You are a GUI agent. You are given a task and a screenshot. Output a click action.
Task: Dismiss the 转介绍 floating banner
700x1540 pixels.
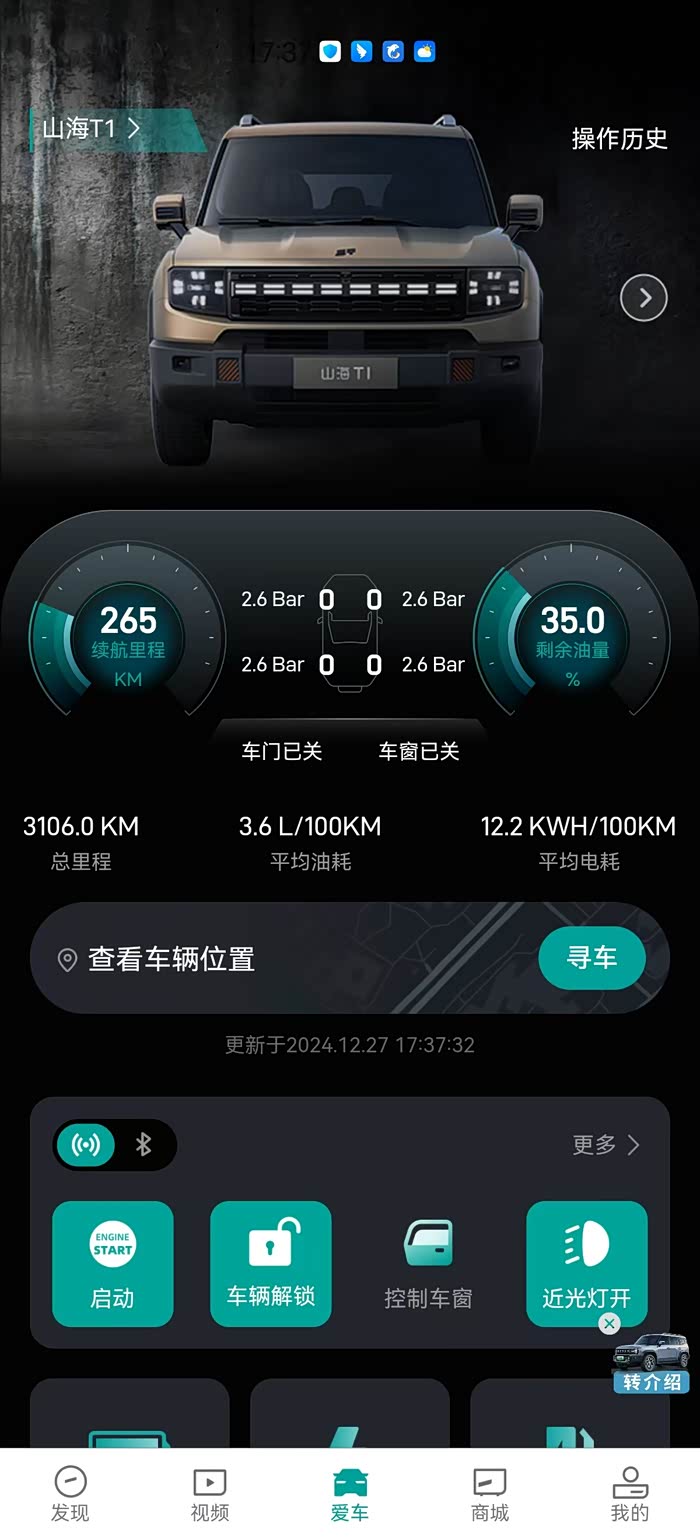tap(609, 1324)
